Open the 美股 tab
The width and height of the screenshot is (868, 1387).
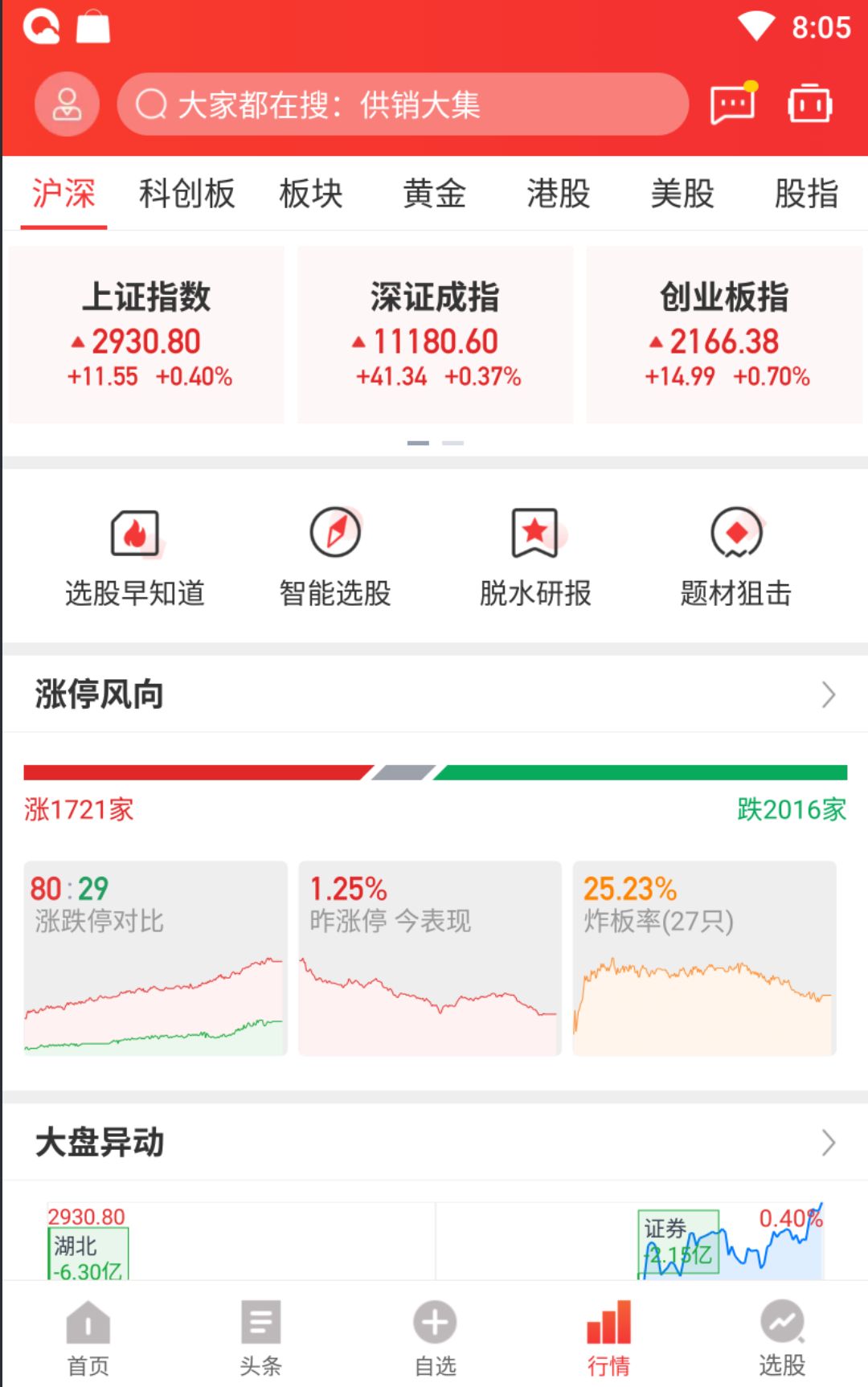click(682, 194)
